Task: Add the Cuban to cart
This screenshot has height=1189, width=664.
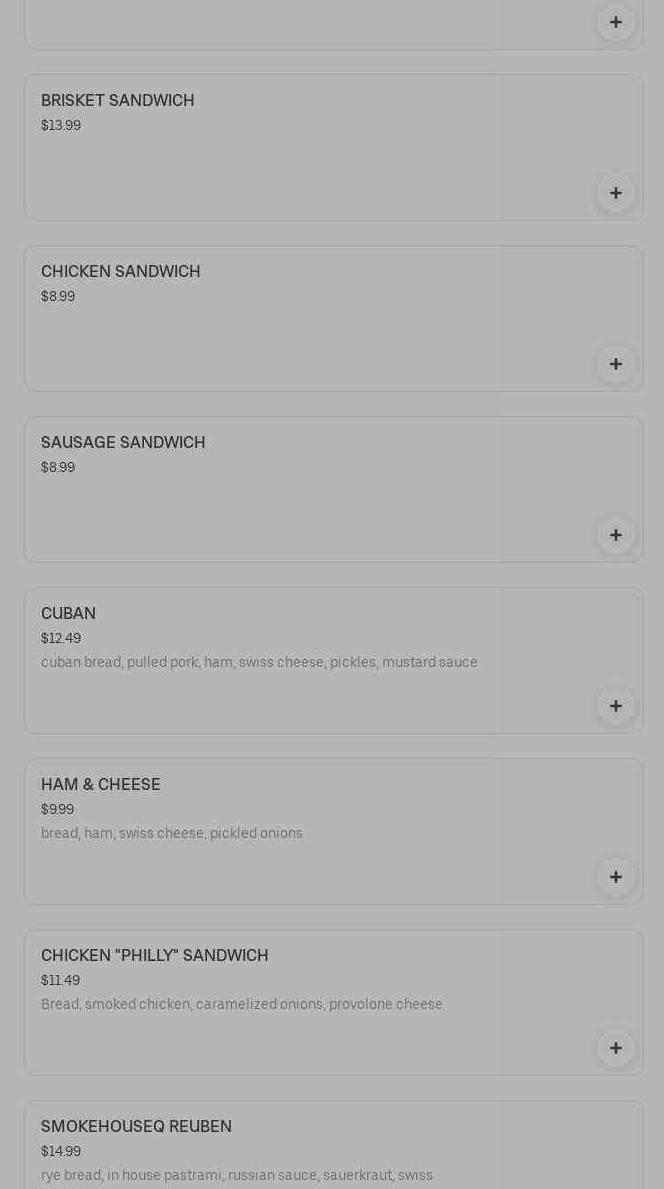Action: tap(616, 706)
